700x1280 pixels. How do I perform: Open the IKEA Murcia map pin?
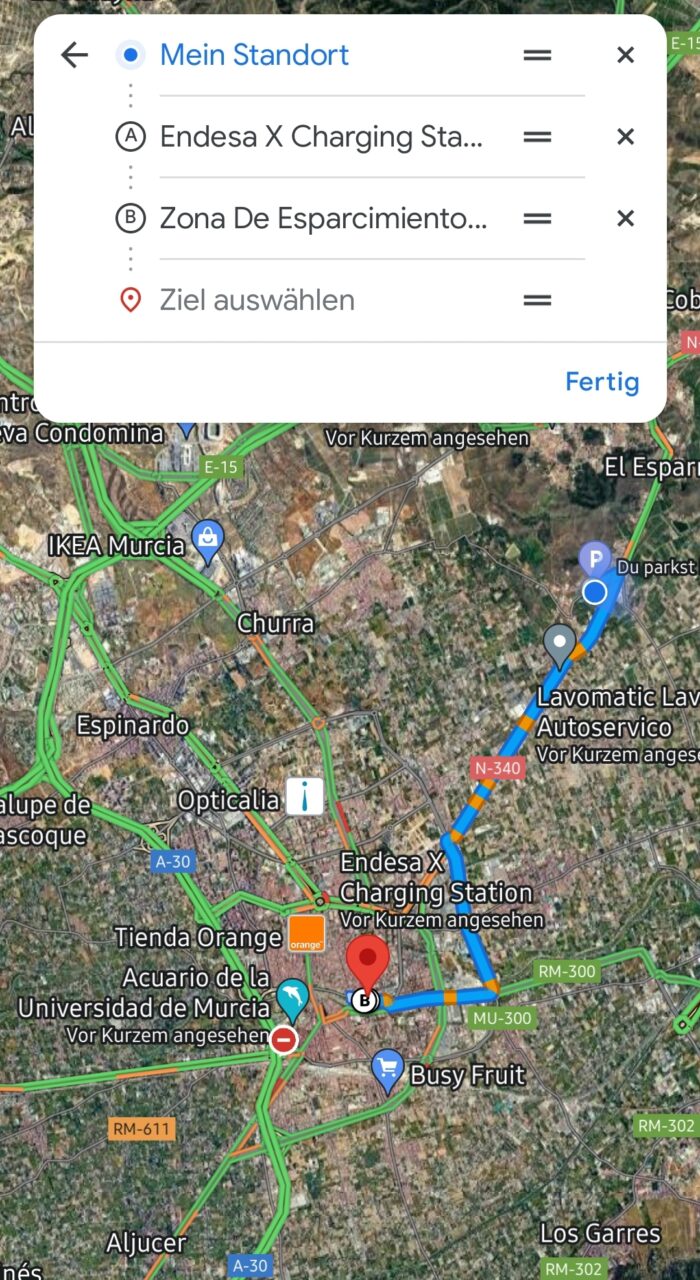[x=208, y=540]
